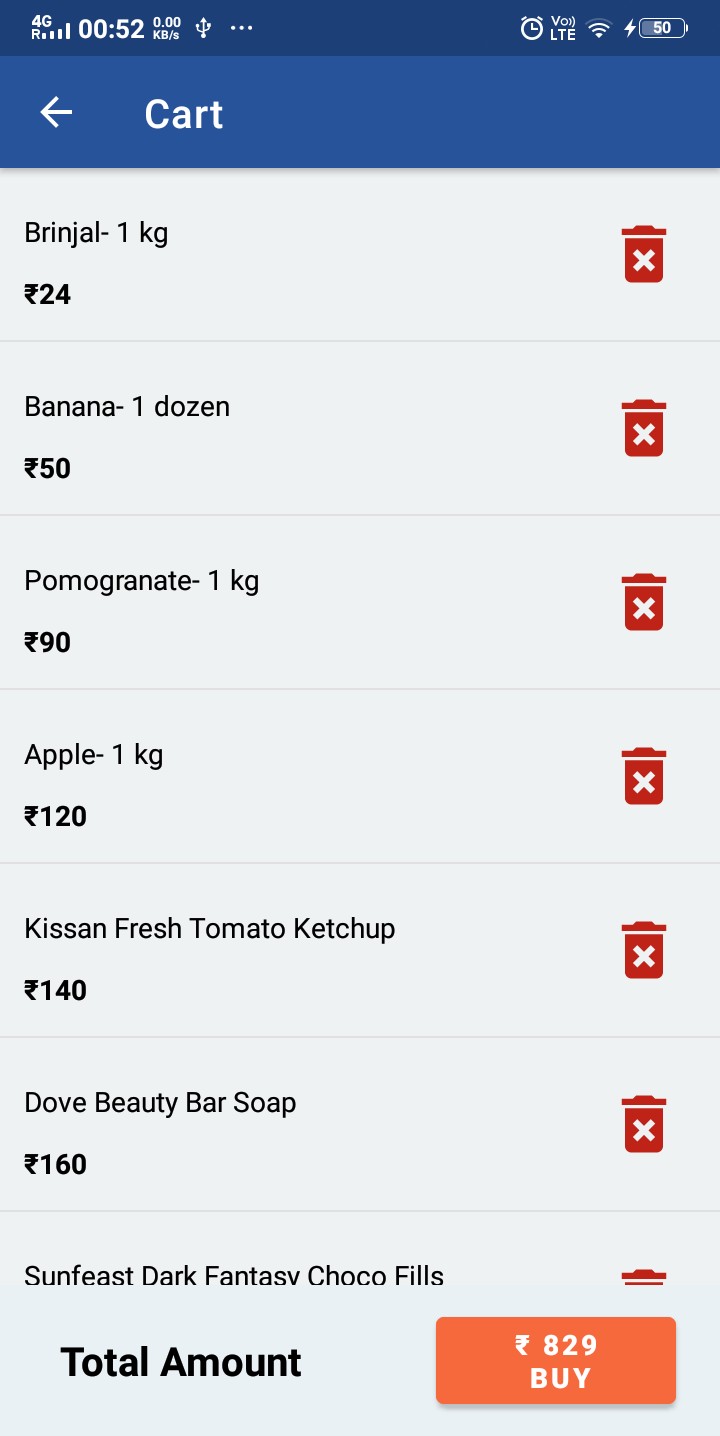Remove Brinjal- 1 kg from cart

[644, 255]
